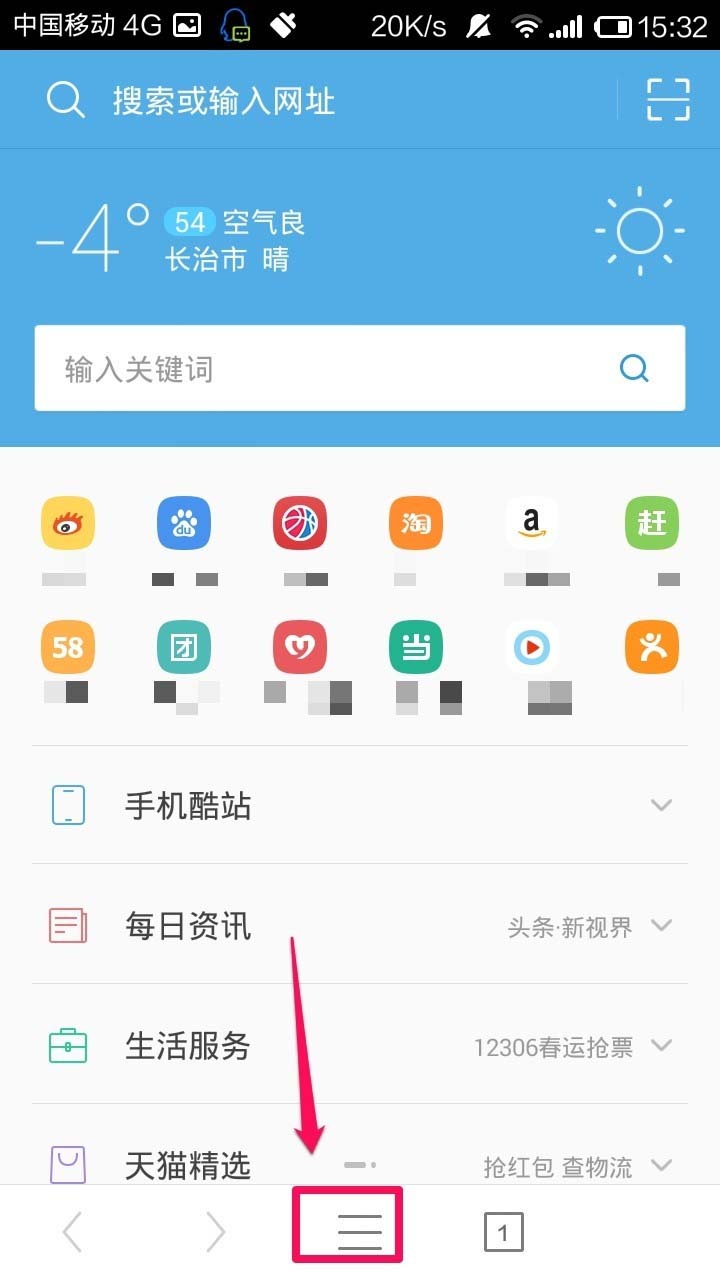Expand the 每日资讯 section
This screenshot has height=1280, width=720.
point(660,925)
